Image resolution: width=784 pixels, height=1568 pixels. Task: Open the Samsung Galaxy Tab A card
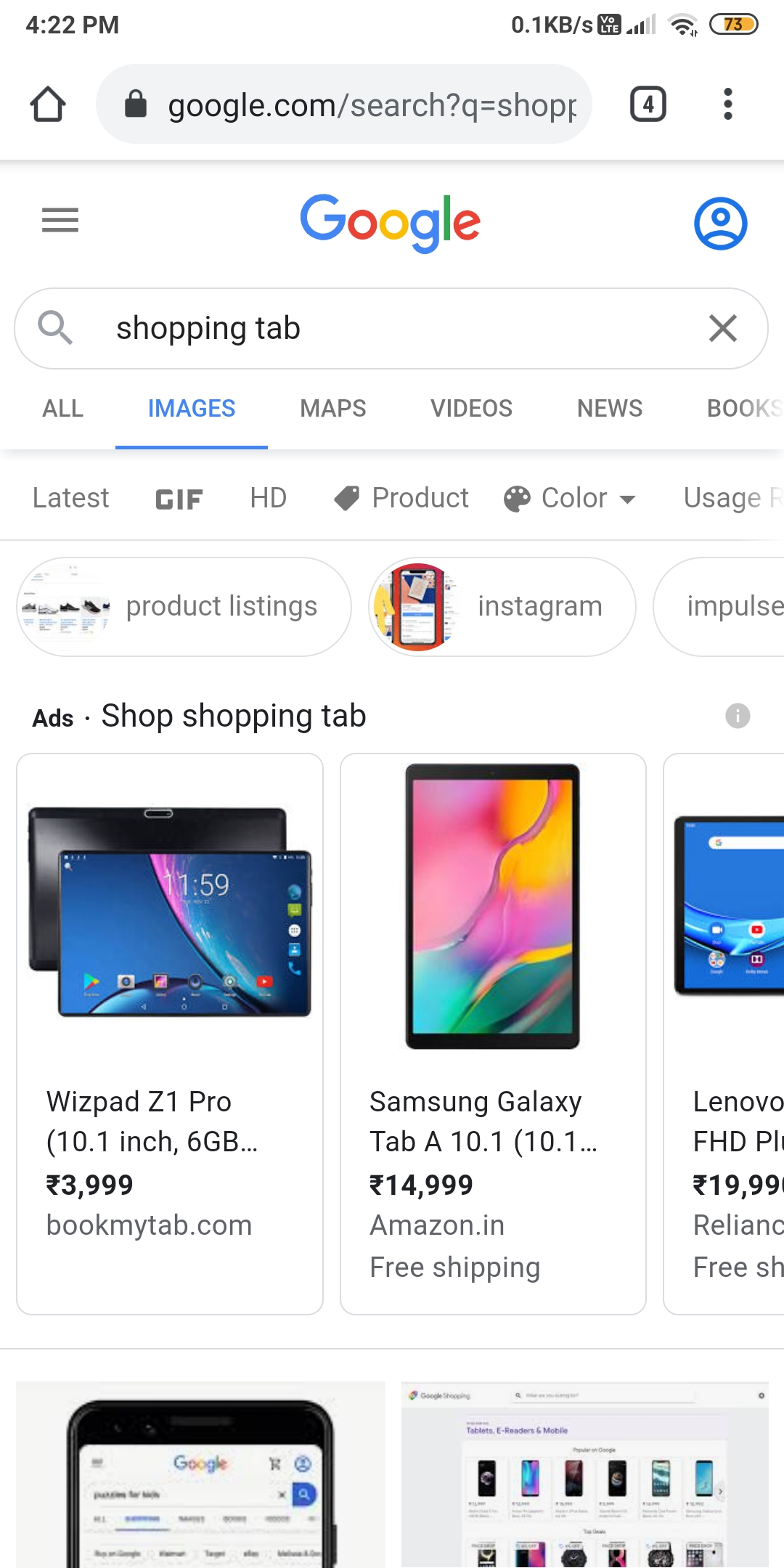point(493,1033)
